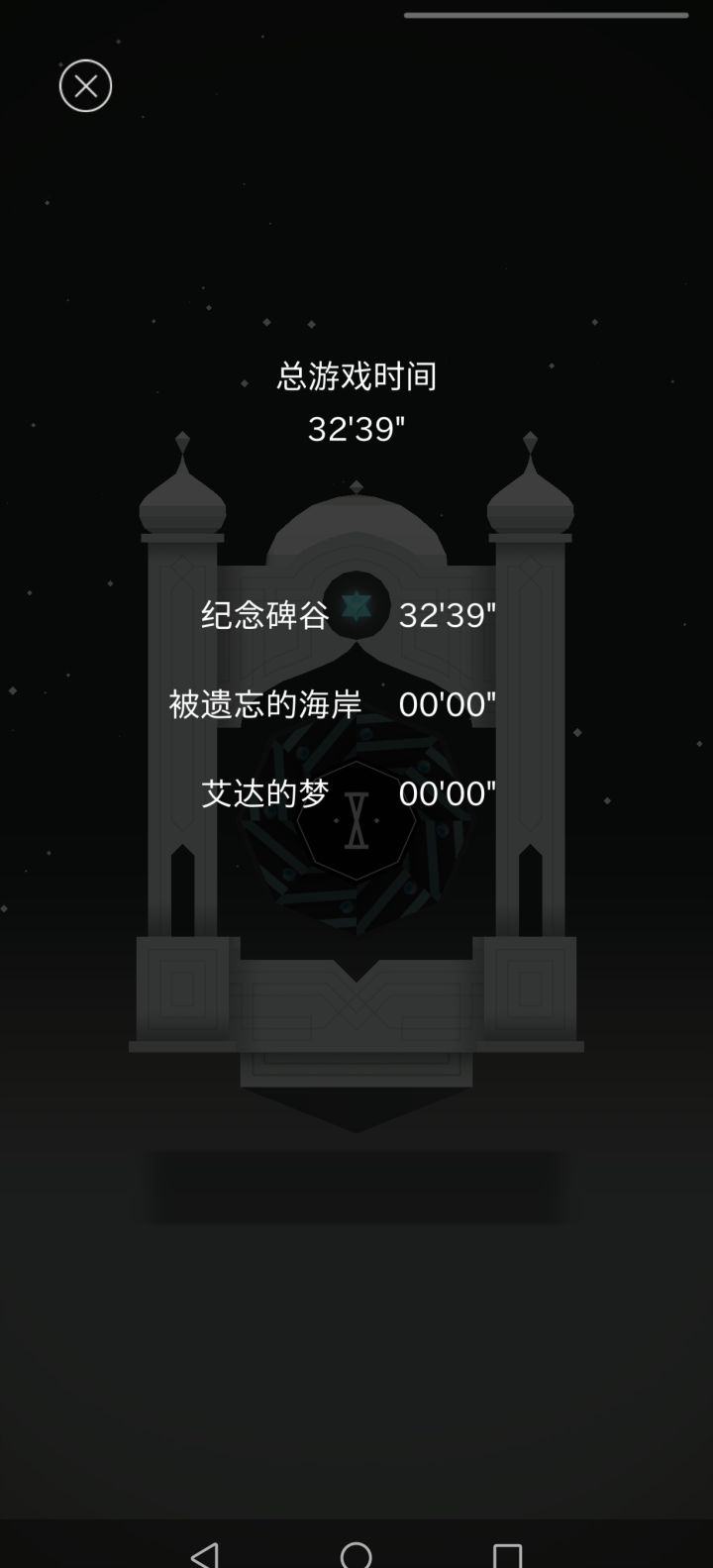
Task: Tap the 艾达的梦 chapter label
Action: coord(263,793)
